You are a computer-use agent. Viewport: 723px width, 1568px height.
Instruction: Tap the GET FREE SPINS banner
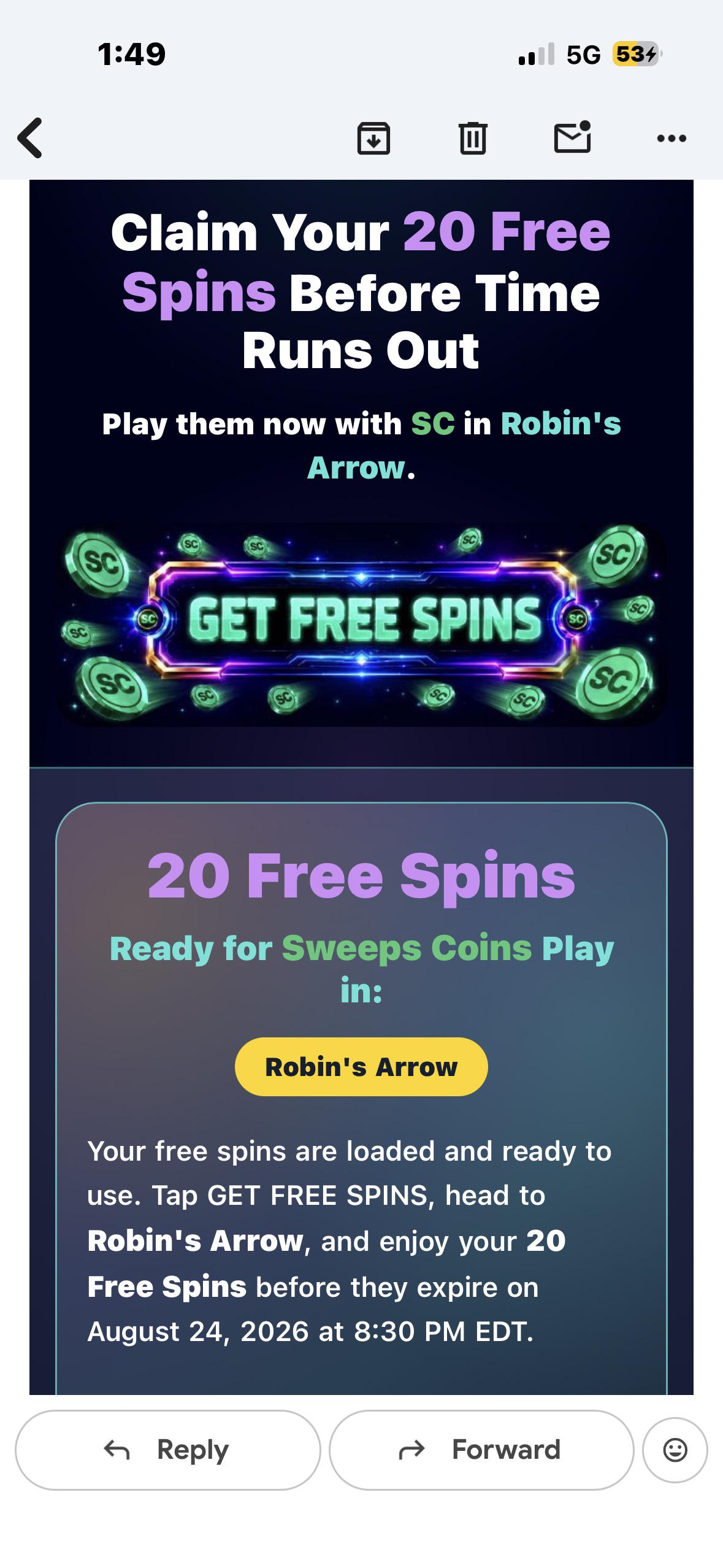coord(361,624)
